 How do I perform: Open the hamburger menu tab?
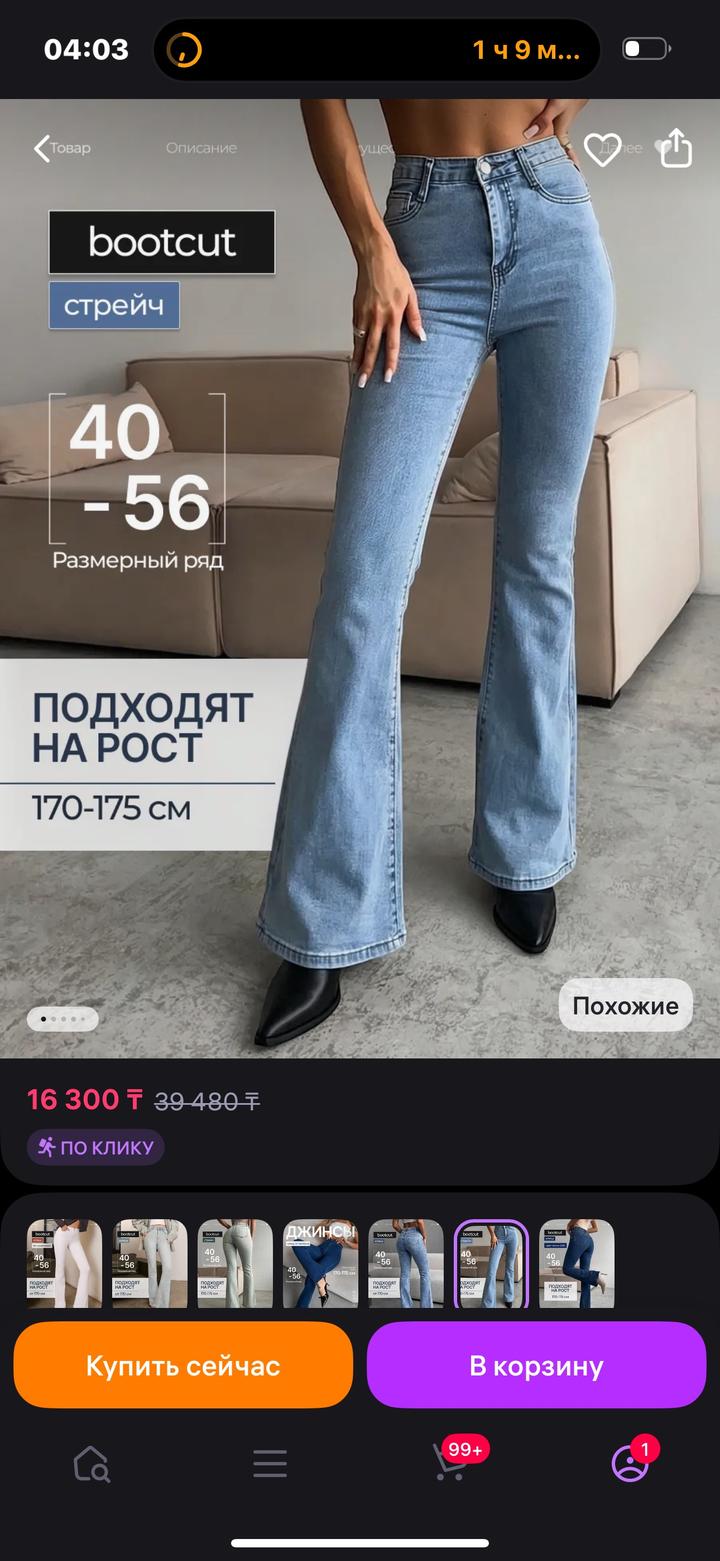[x=270, y=1465]
